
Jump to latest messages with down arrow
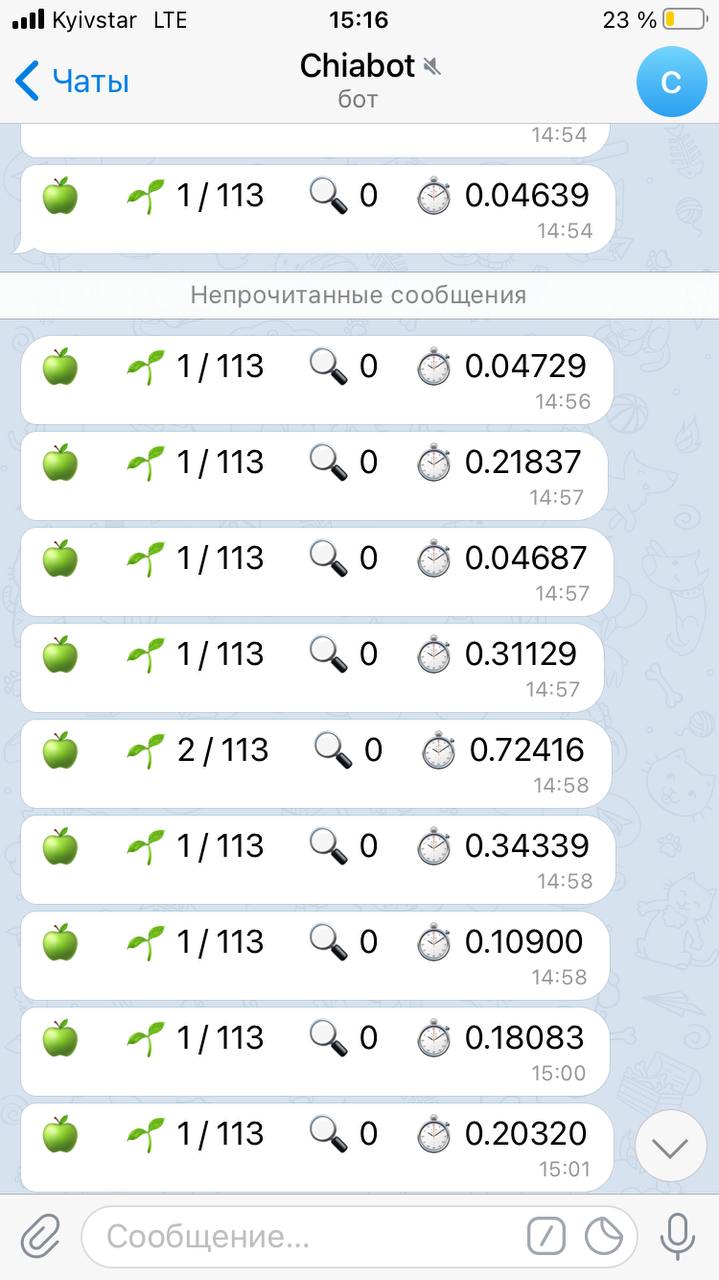pyautogui.click(x=670, y=1146)
